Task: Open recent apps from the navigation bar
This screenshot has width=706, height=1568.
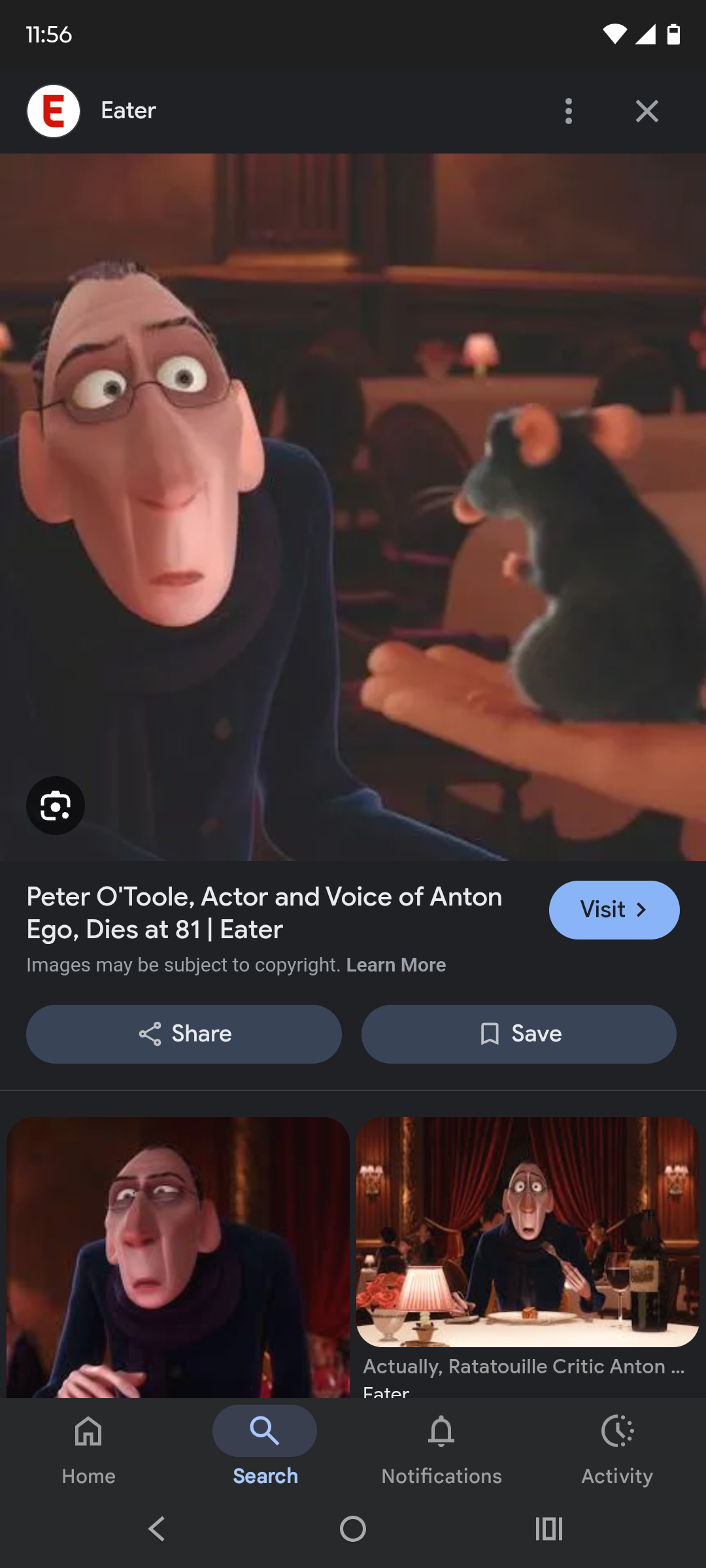Action: [x=548, y=1529]
